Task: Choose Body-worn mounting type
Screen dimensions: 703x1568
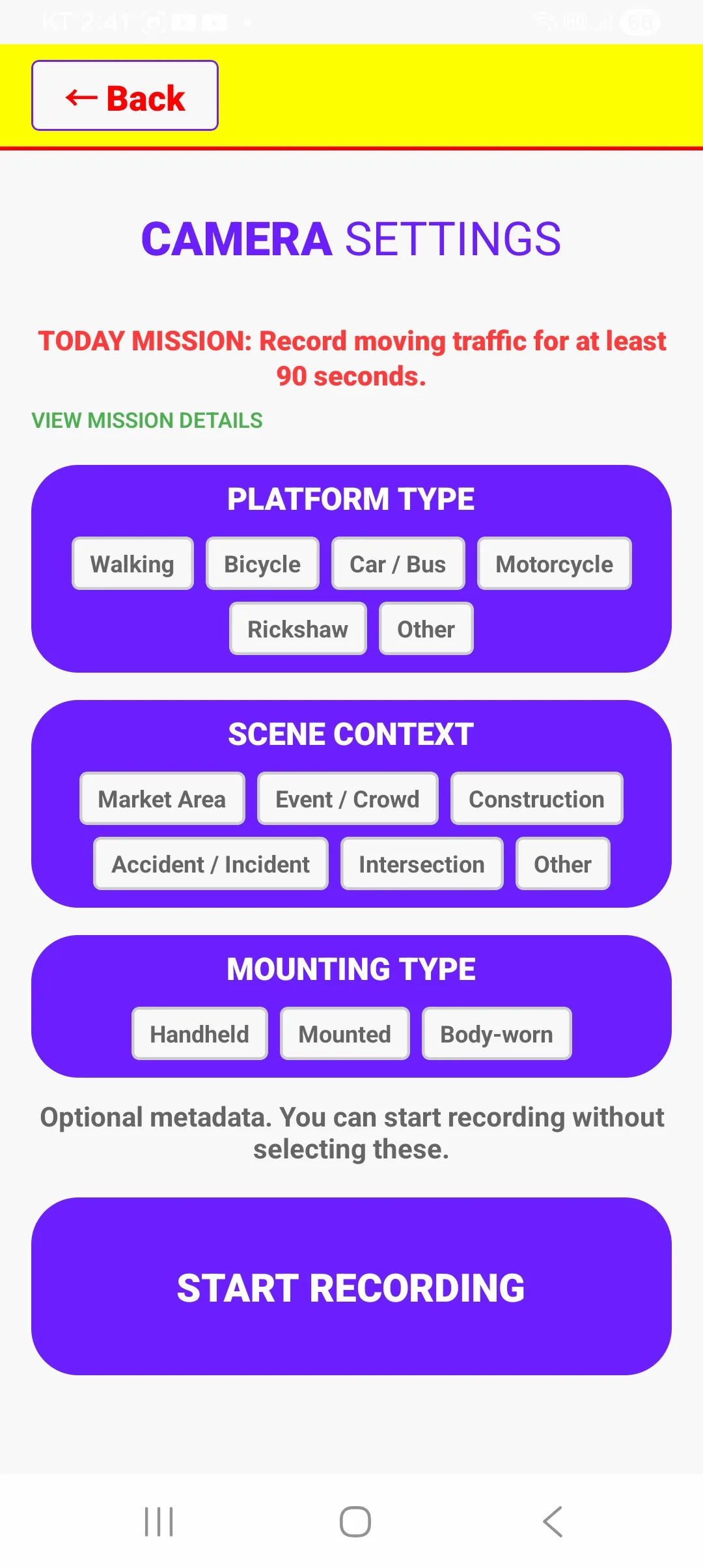Action: [x=497, y=1033]
